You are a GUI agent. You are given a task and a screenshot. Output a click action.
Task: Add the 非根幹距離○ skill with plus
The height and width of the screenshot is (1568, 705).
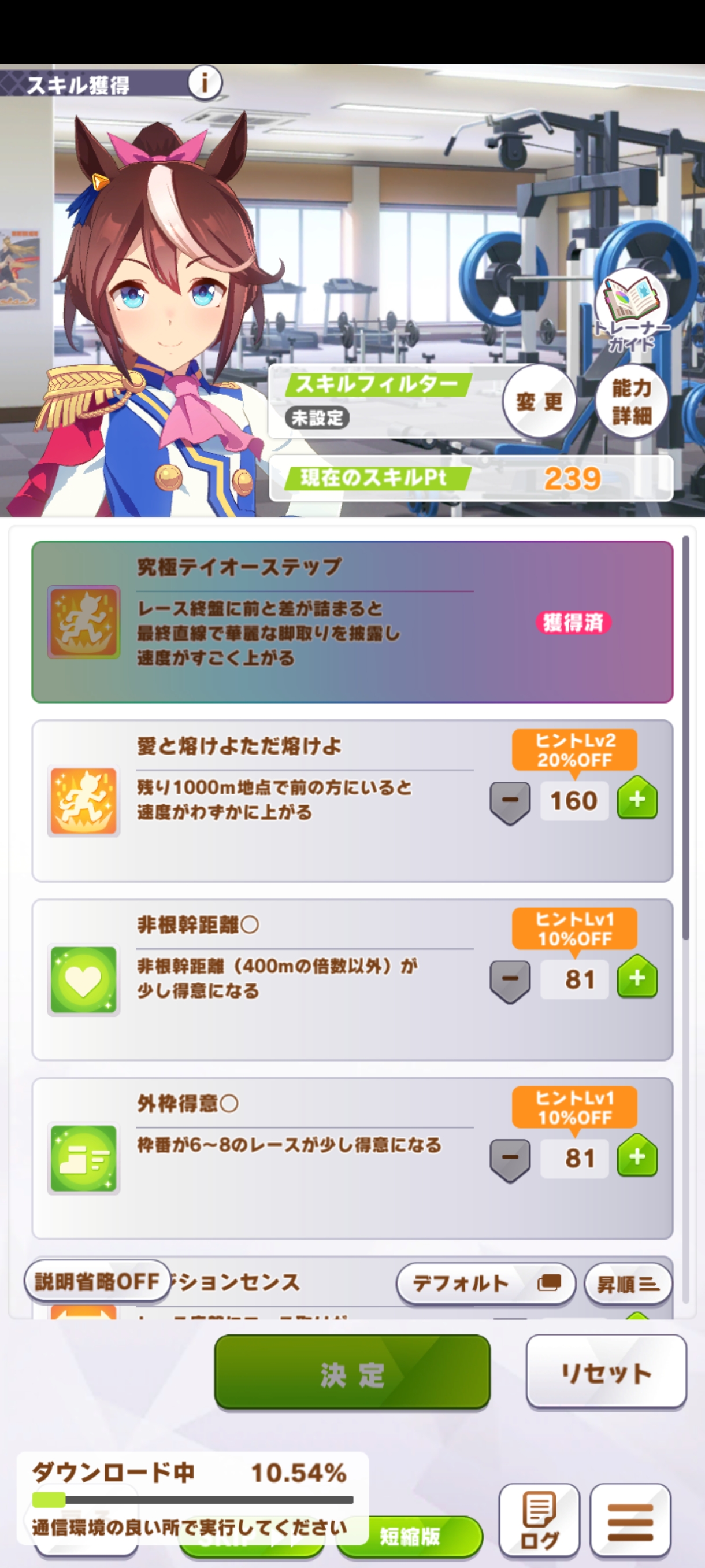637,977
